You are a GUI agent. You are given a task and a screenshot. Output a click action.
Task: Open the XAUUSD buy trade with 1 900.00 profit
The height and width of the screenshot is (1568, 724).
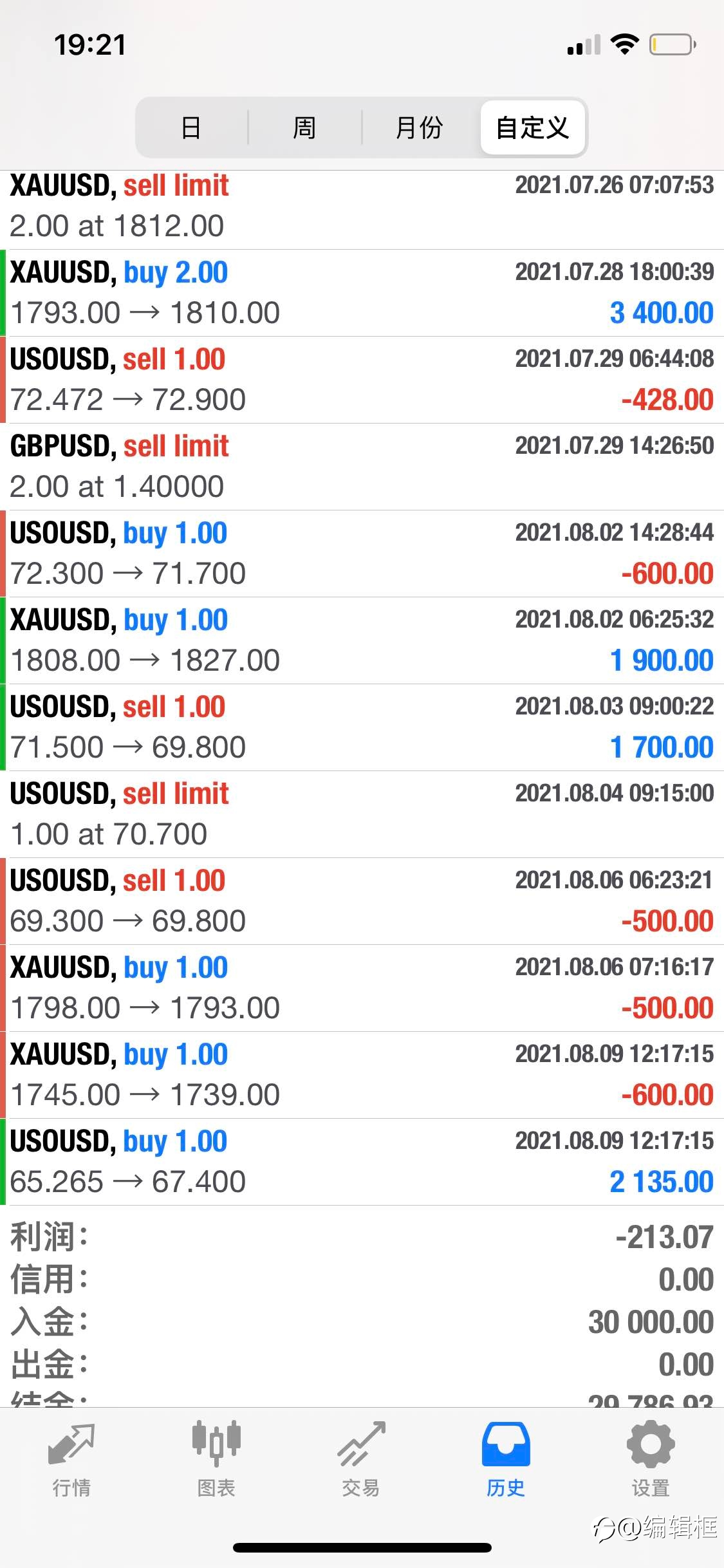(362, 640)
